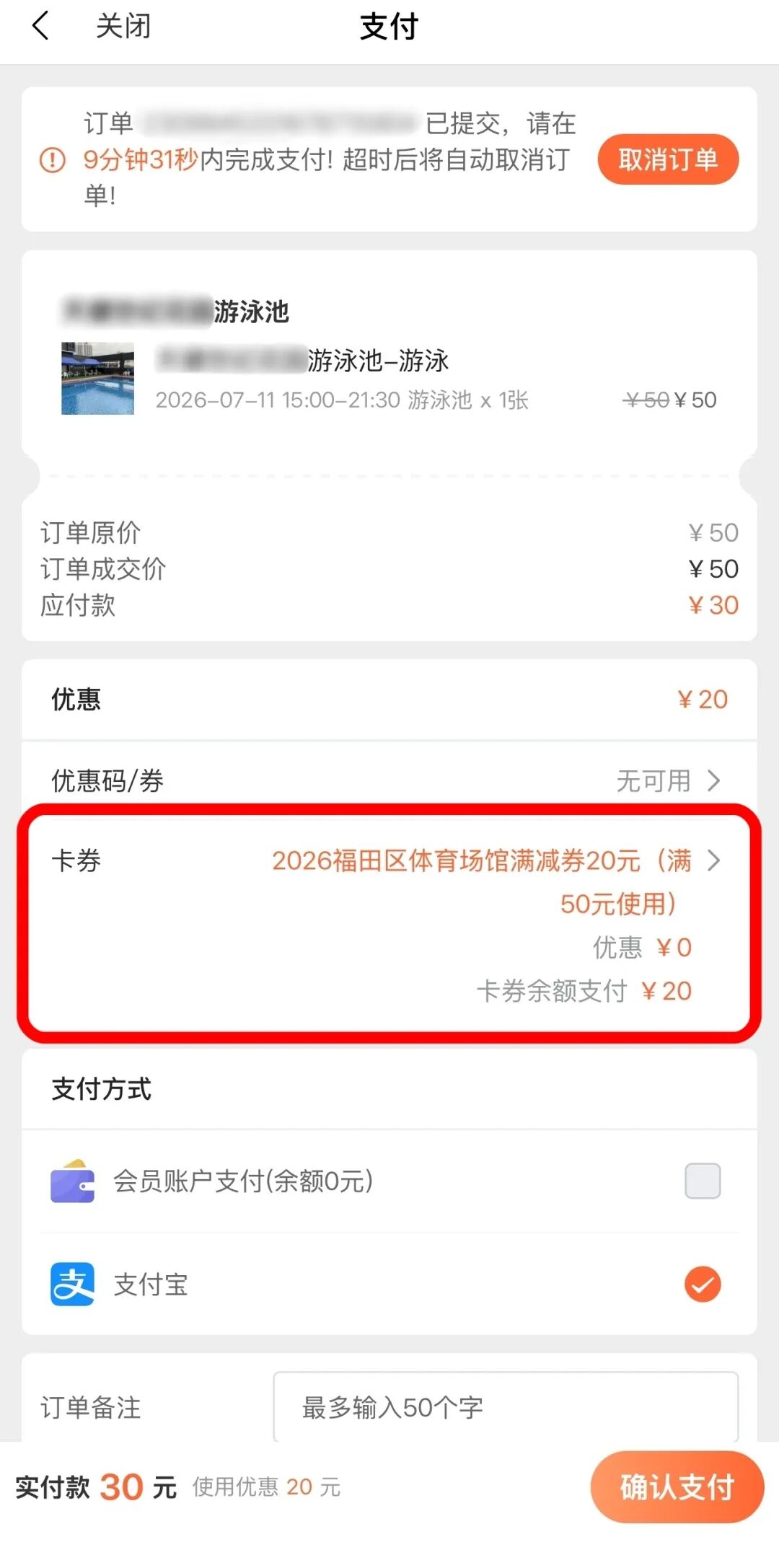Viewport: 779px width, 1568px height.
Task: Cancel the order with 取消订单
Action: pos(668,159)
